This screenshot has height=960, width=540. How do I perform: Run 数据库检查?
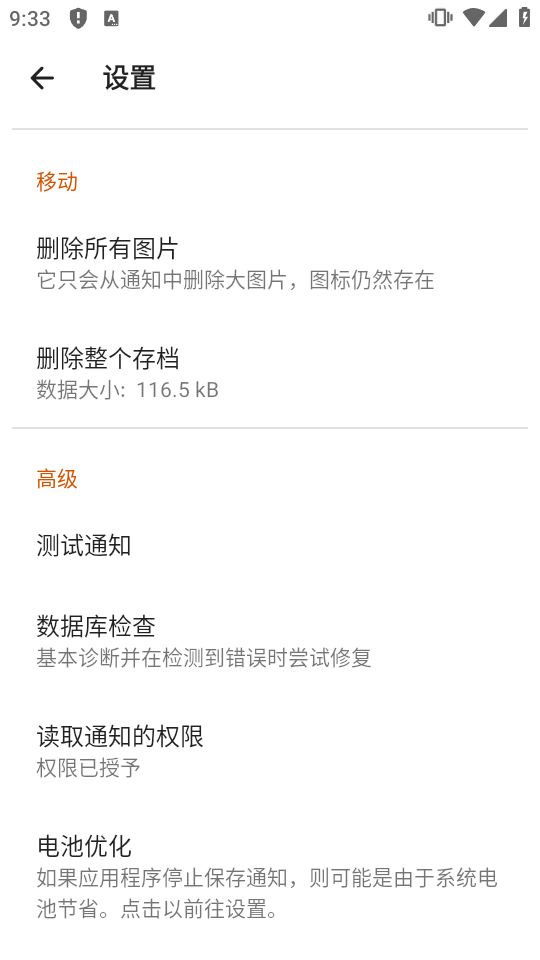pos(270,640)
